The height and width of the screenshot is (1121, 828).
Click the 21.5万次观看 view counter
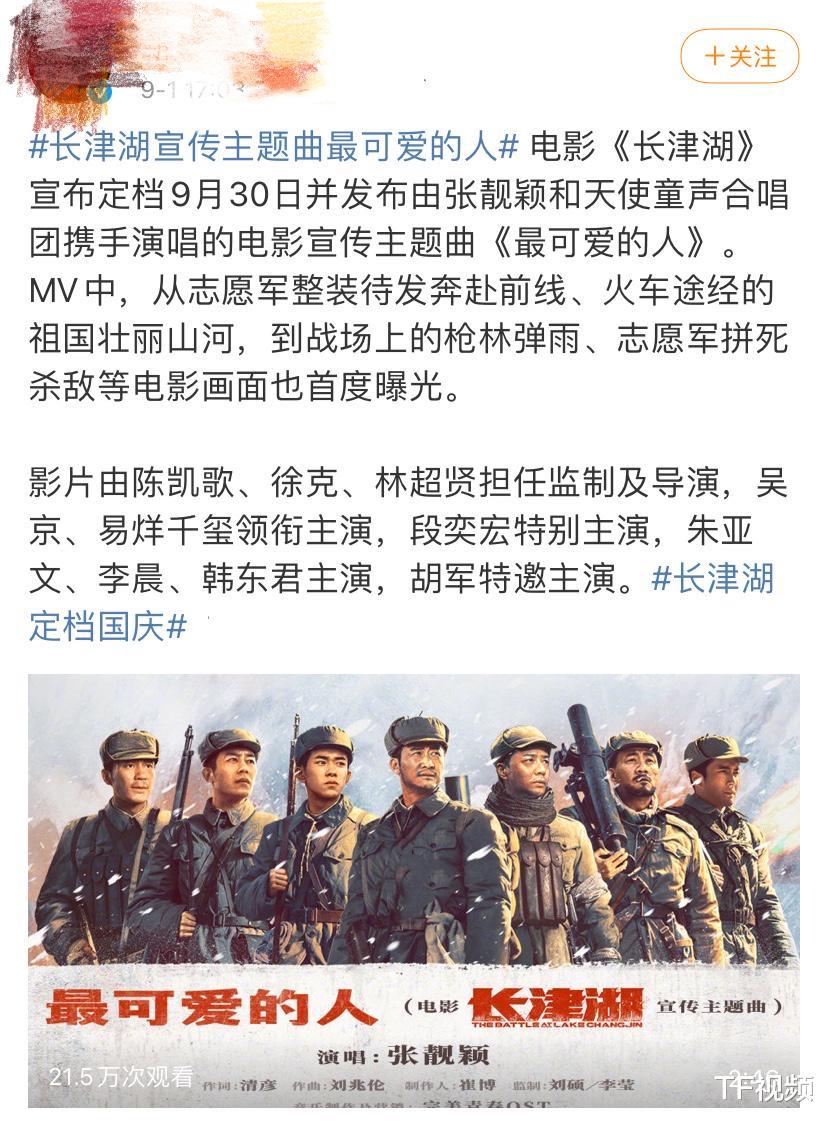(113, 1078)
